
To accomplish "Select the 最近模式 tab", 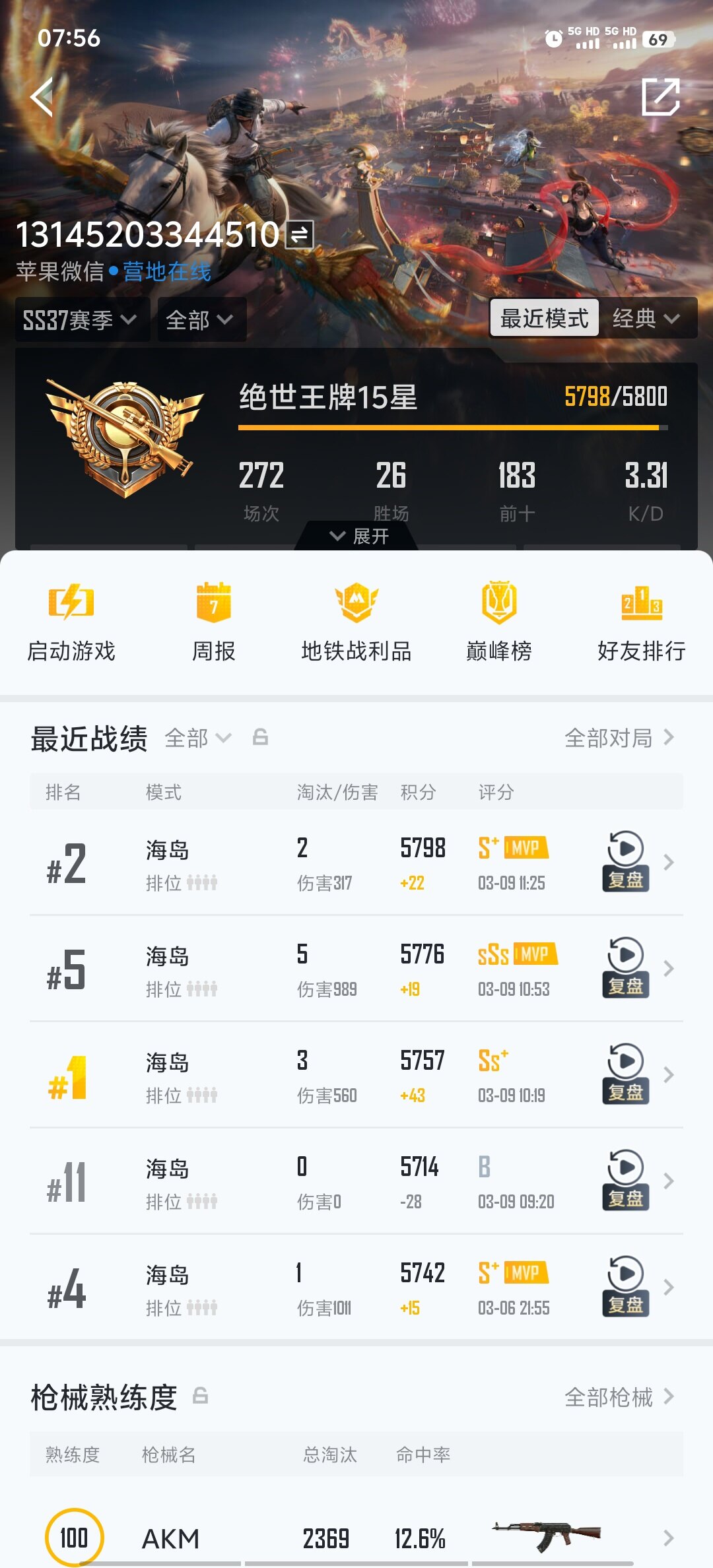I will pos(544,318).
